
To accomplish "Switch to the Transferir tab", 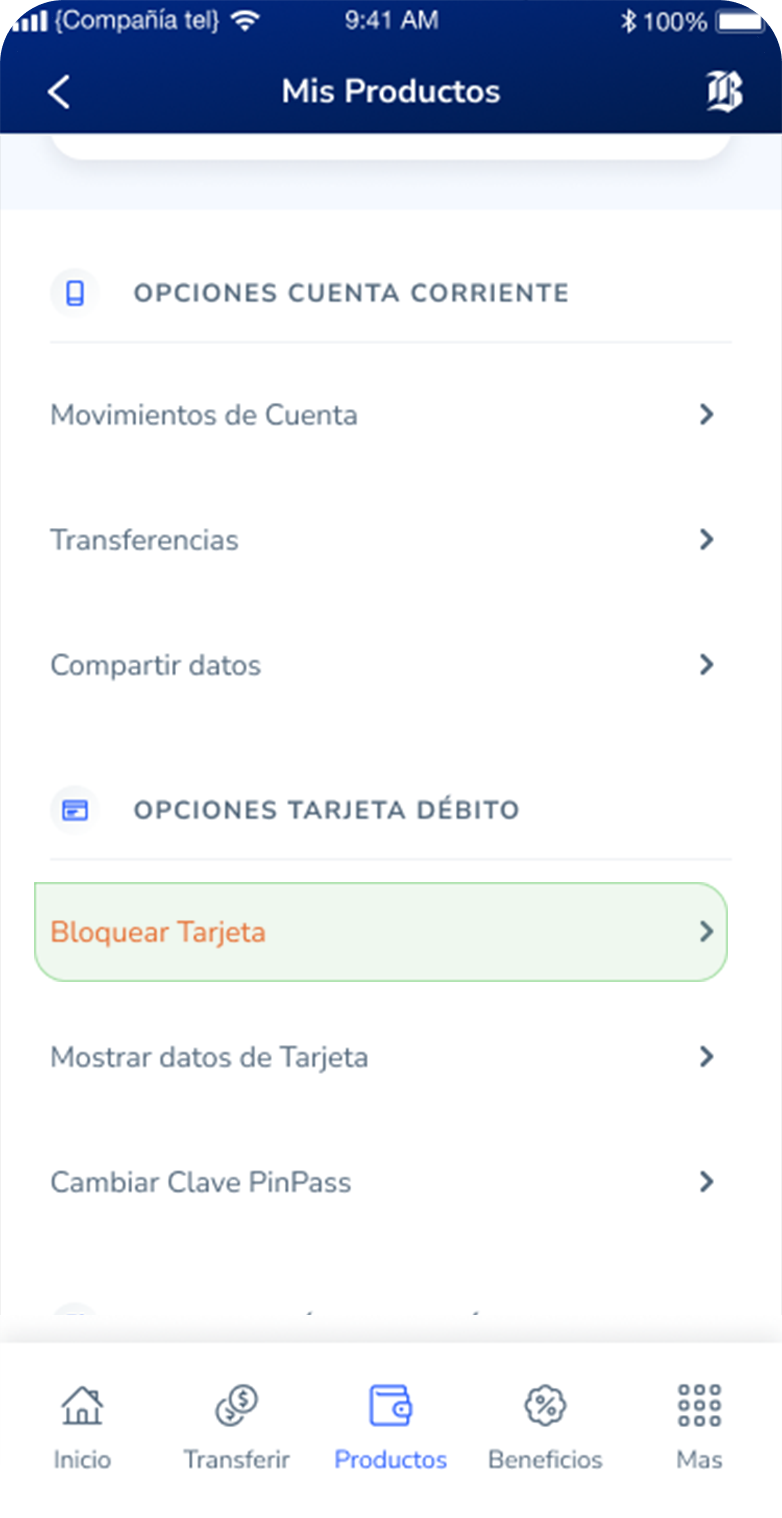I will 236,1426.
